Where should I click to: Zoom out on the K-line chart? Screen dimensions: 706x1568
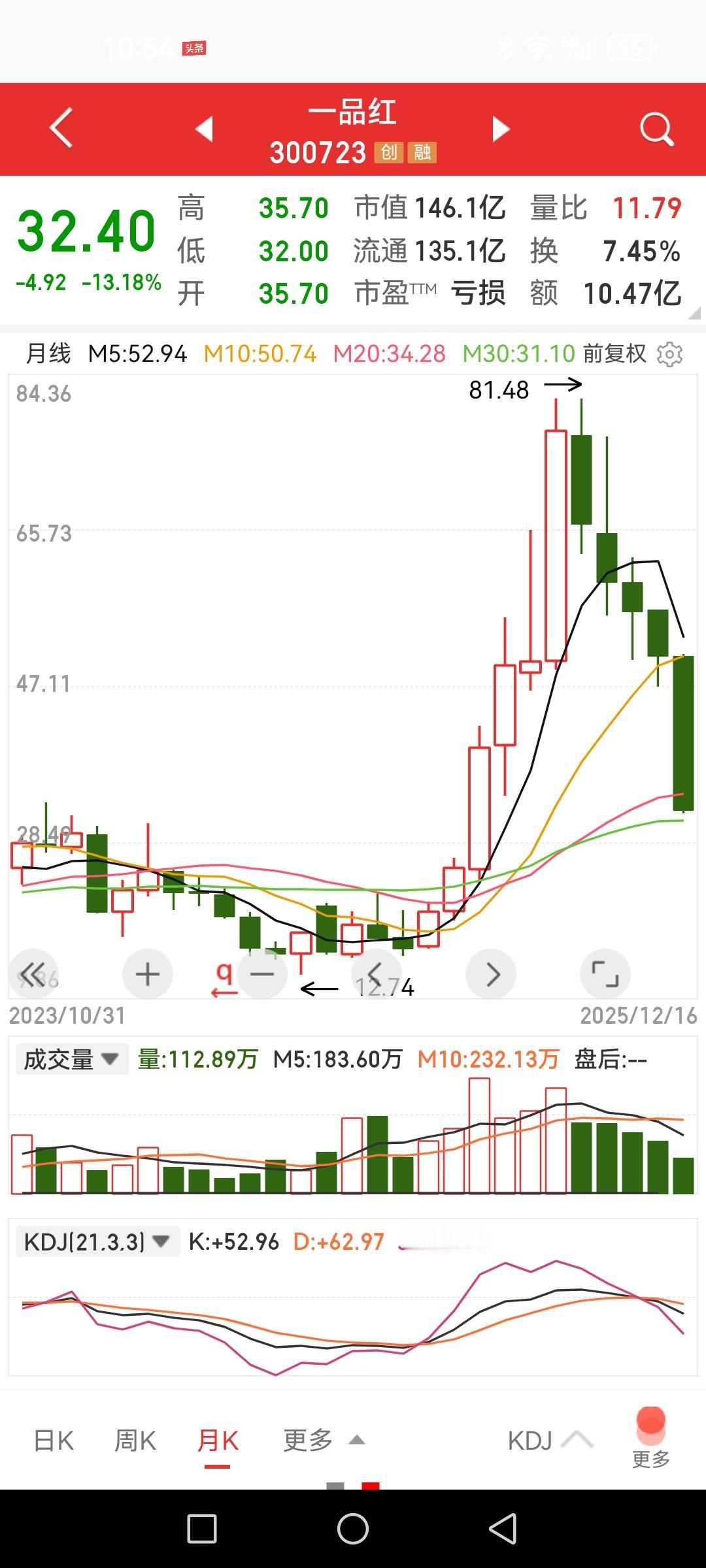coord(261,973)
